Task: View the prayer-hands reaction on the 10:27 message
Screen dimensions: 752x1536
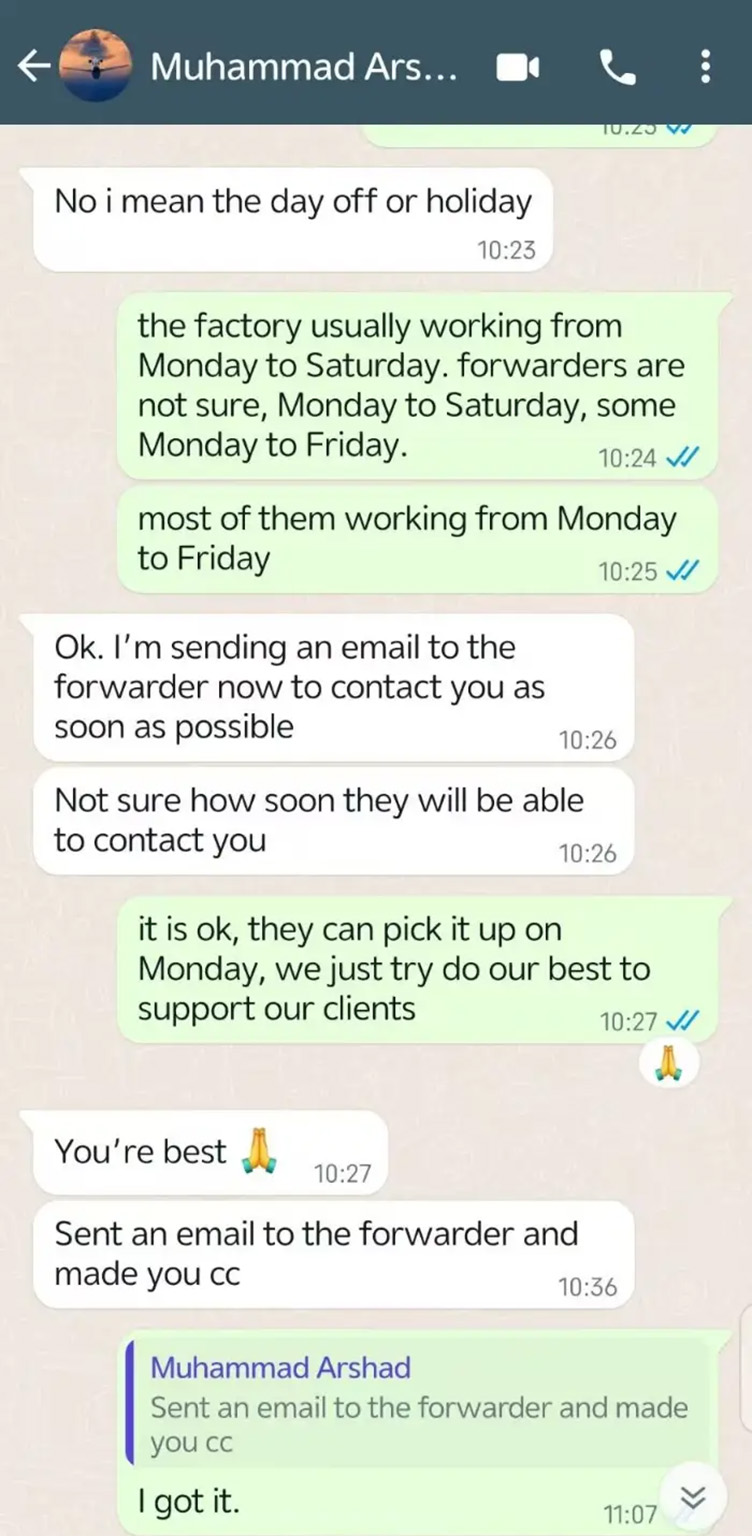Action: coord(667,1064)
